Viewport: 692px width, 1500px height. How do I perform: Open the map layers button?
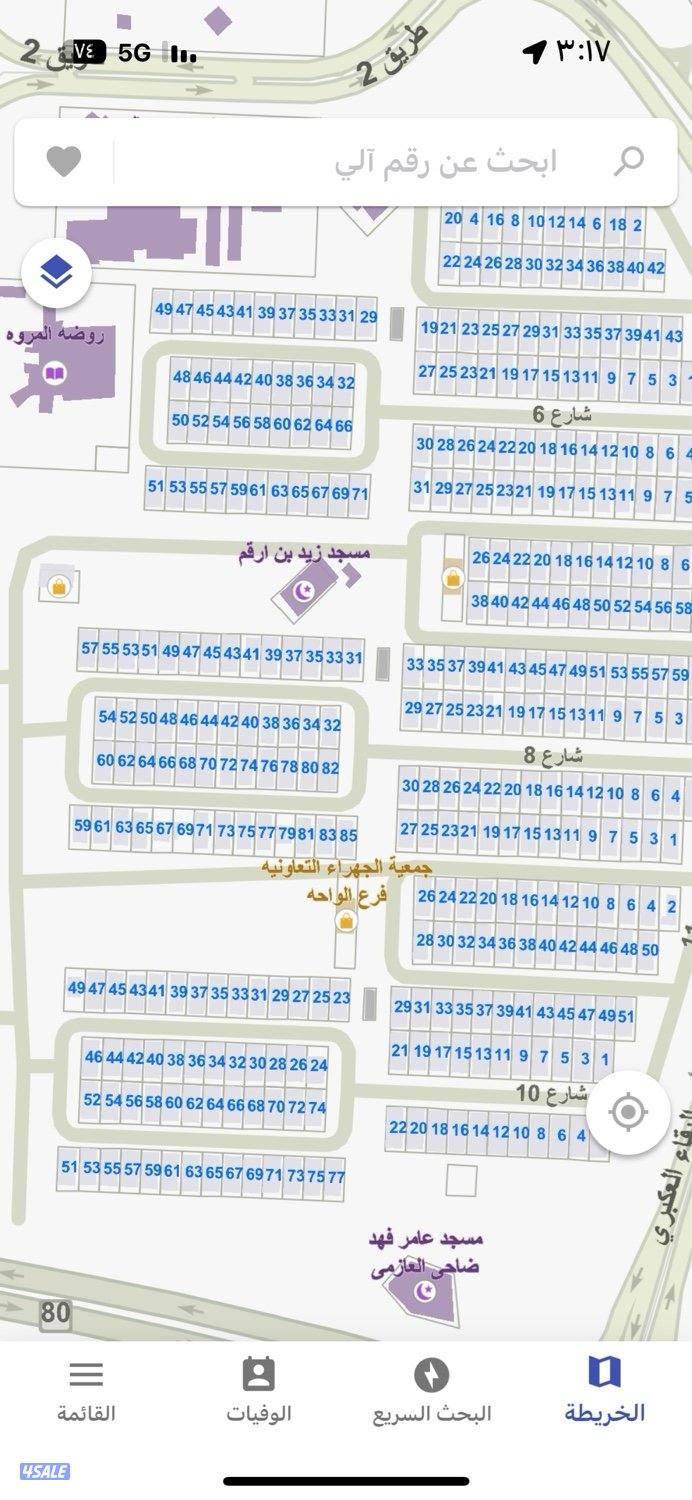tap(57, 272)
